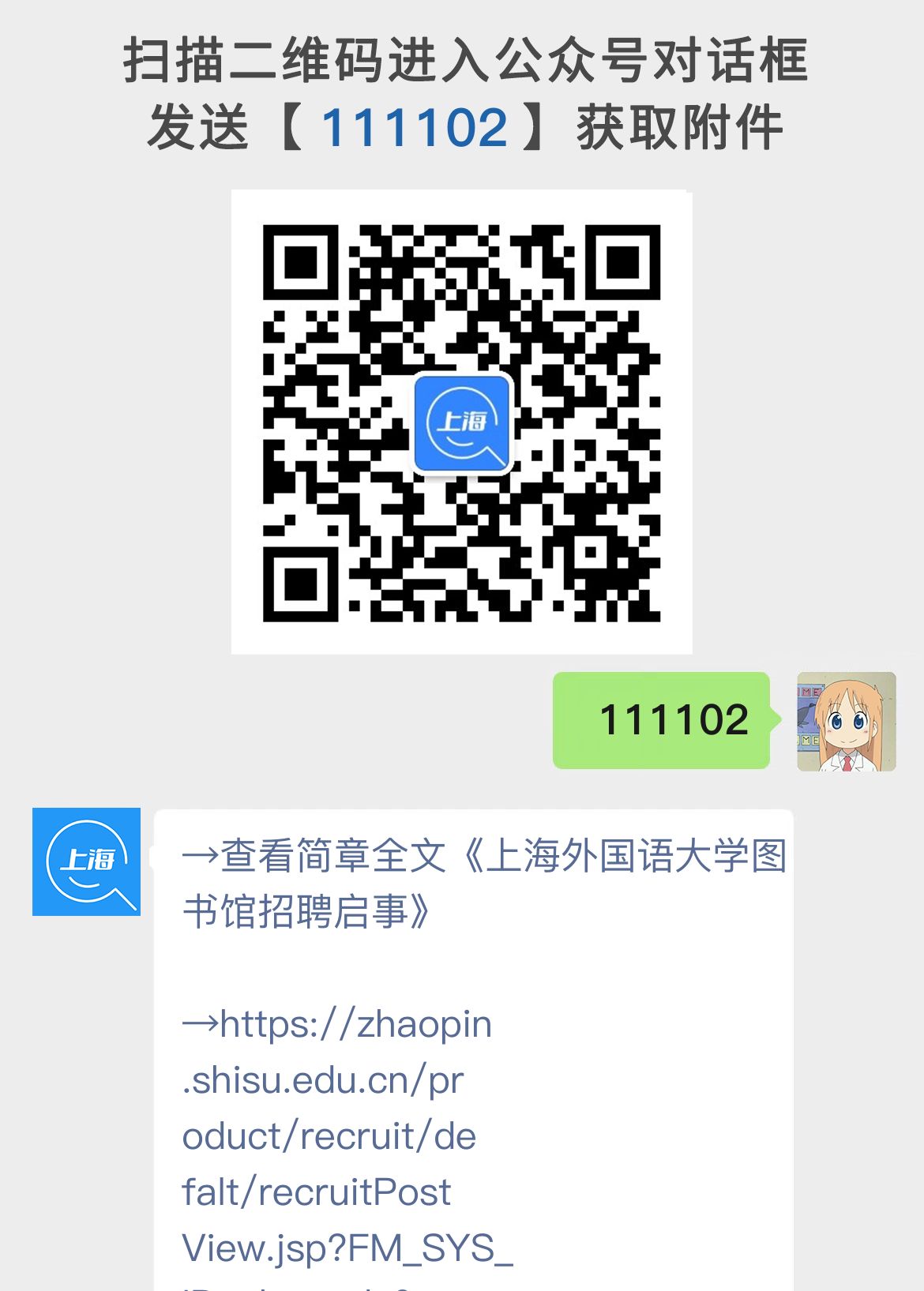924x1291 pixels.
Task: Select the blue 111102 code in the header
Action: pos(413,126)
